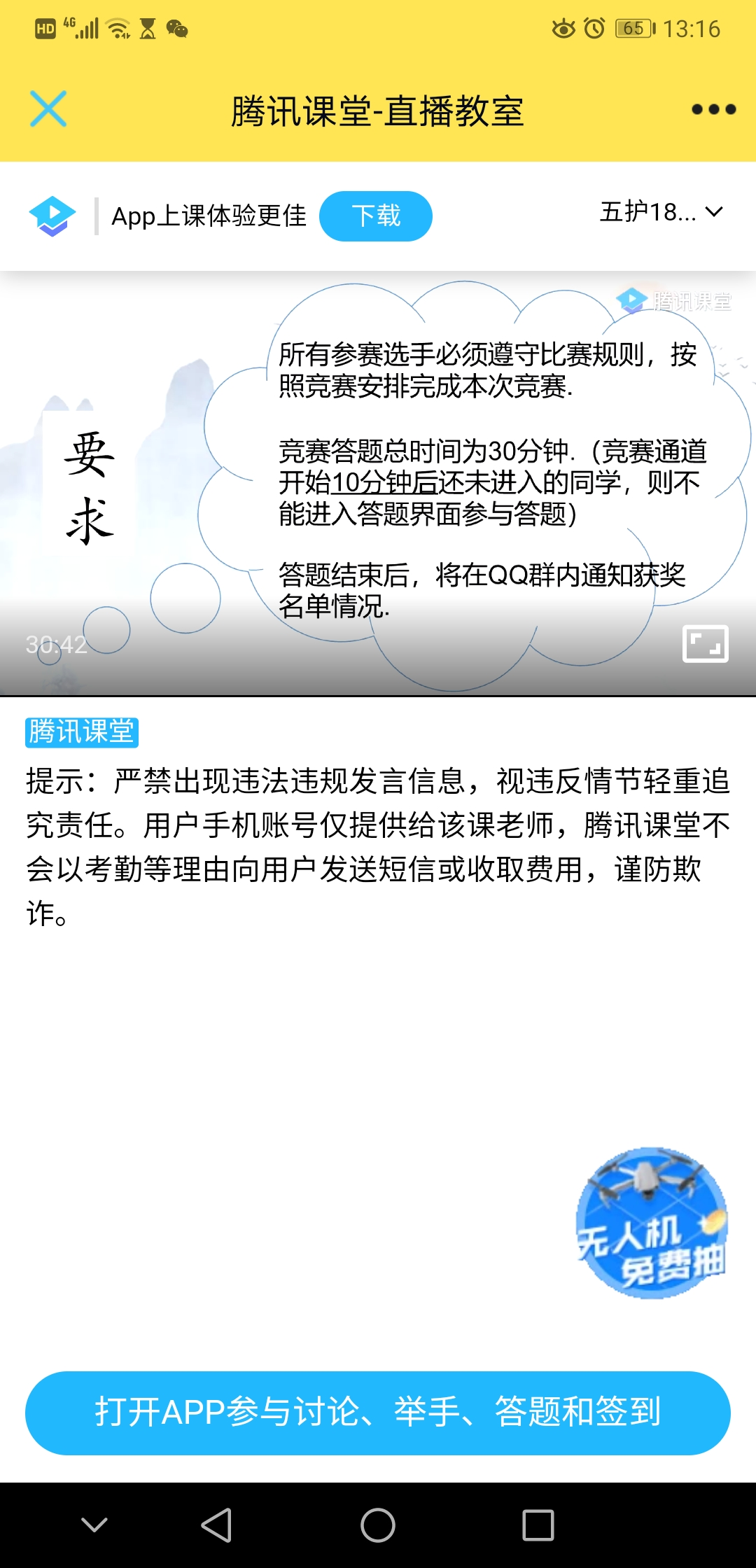Expand the 五护18 course dropdown
Image resolution: width=756 pixels, height=1568 pixels.
coord(661,212)
